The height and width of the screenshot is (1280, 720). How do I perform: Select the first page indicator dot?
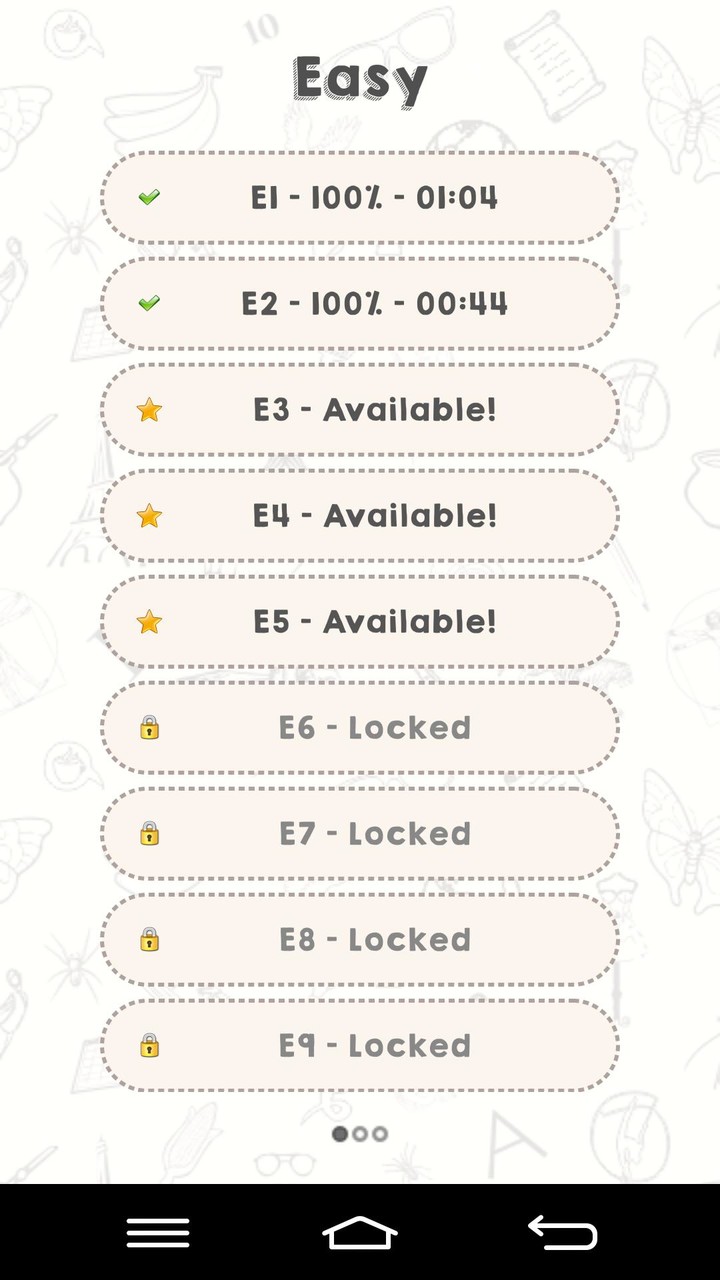pos(340,1133)
